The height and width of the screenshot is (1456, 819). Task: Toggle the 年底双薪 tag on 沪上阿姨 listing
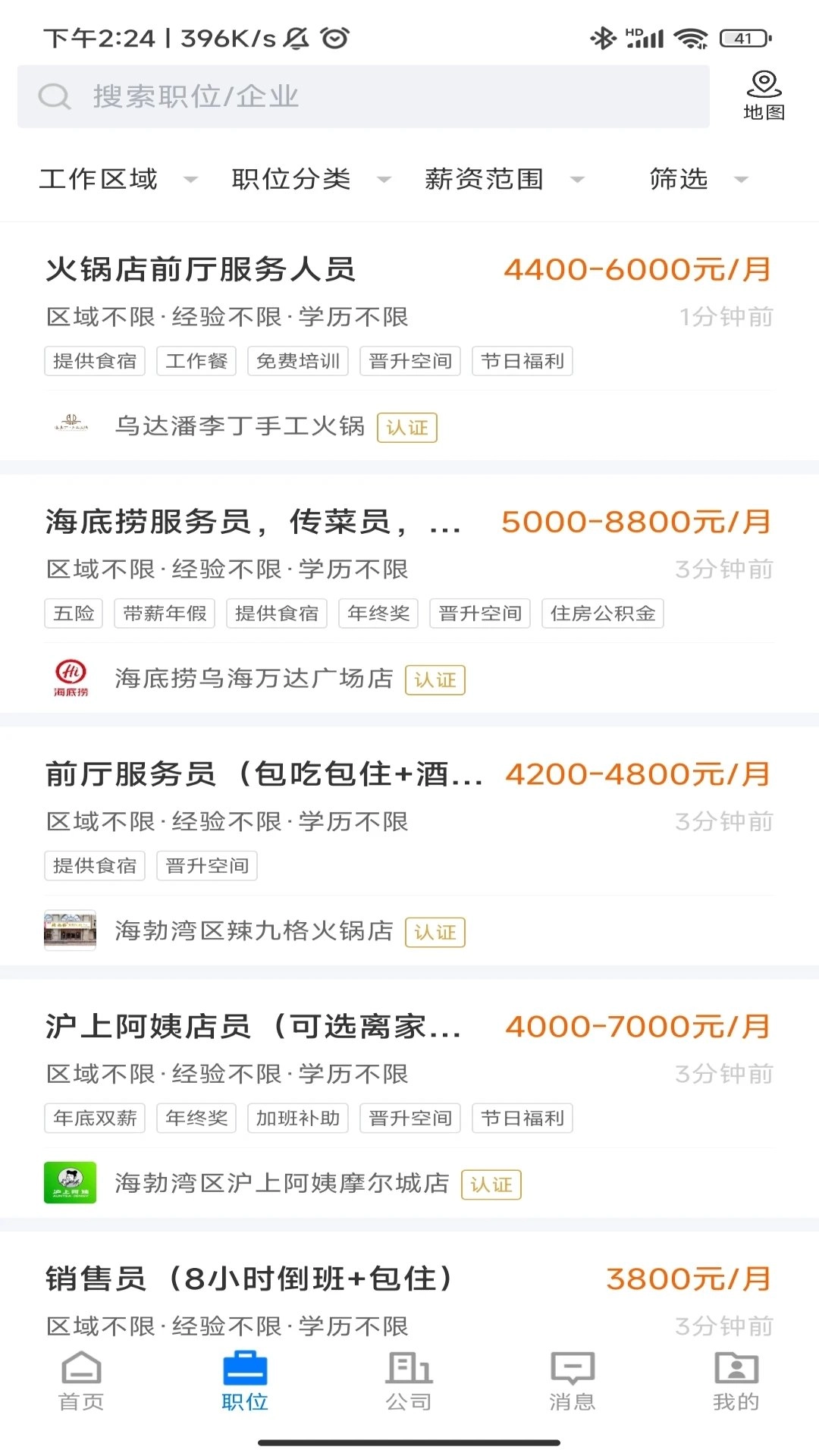(94, 1118)
